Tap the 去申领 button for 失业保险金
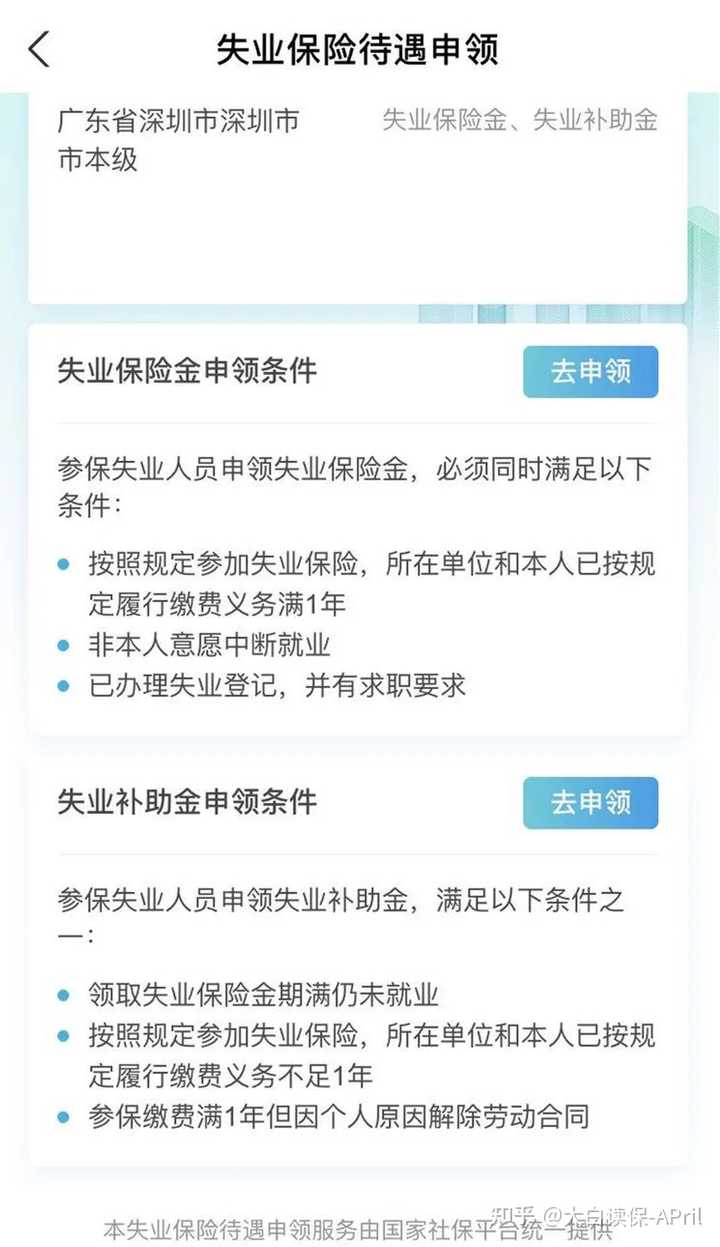This screenshot has width=720, height=1247. pyautogui.click(x=590, y=371)
